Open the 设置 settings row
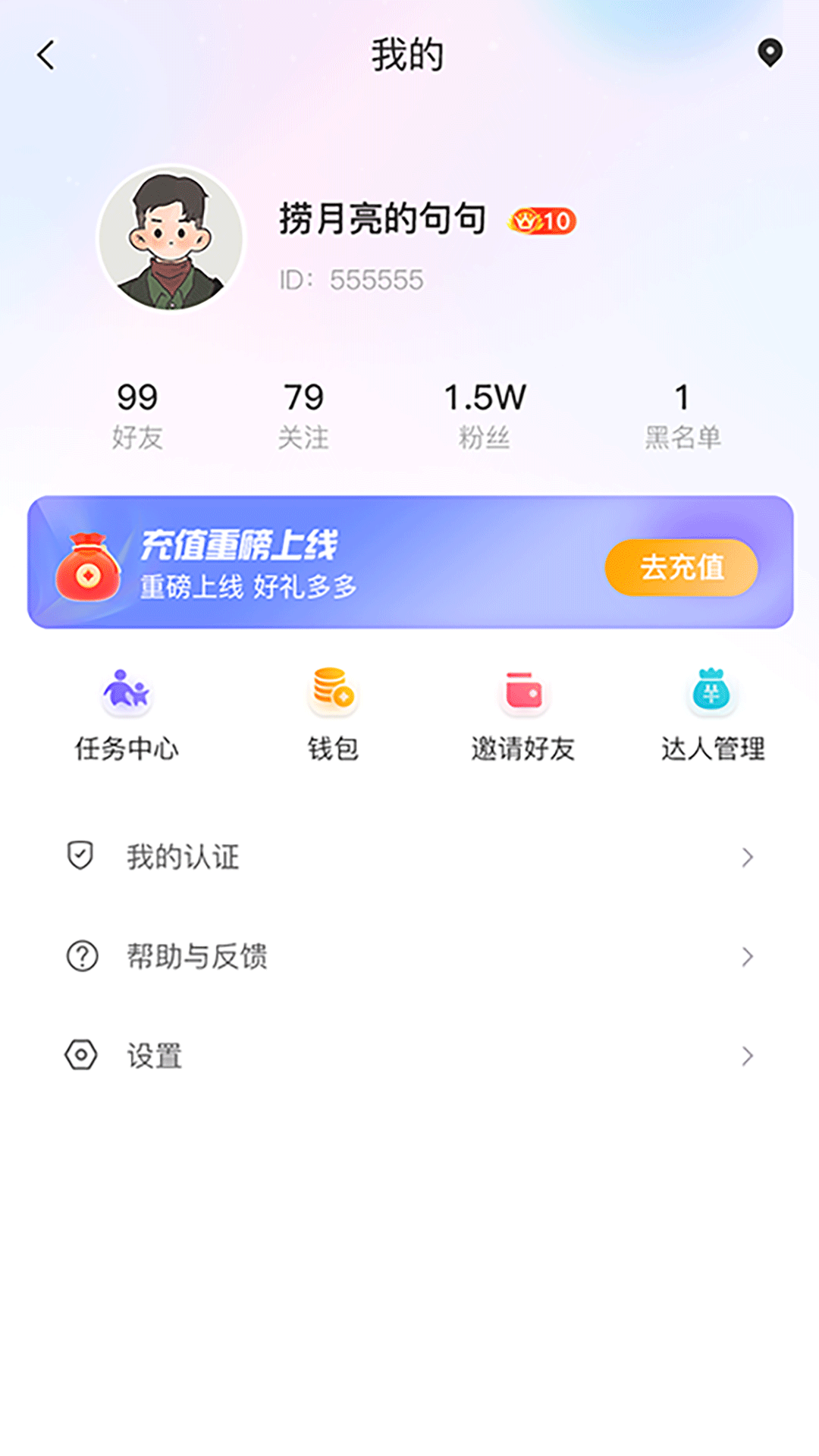The width and height of the screenshot is (819, 1456). click(x=409, y=1056)
